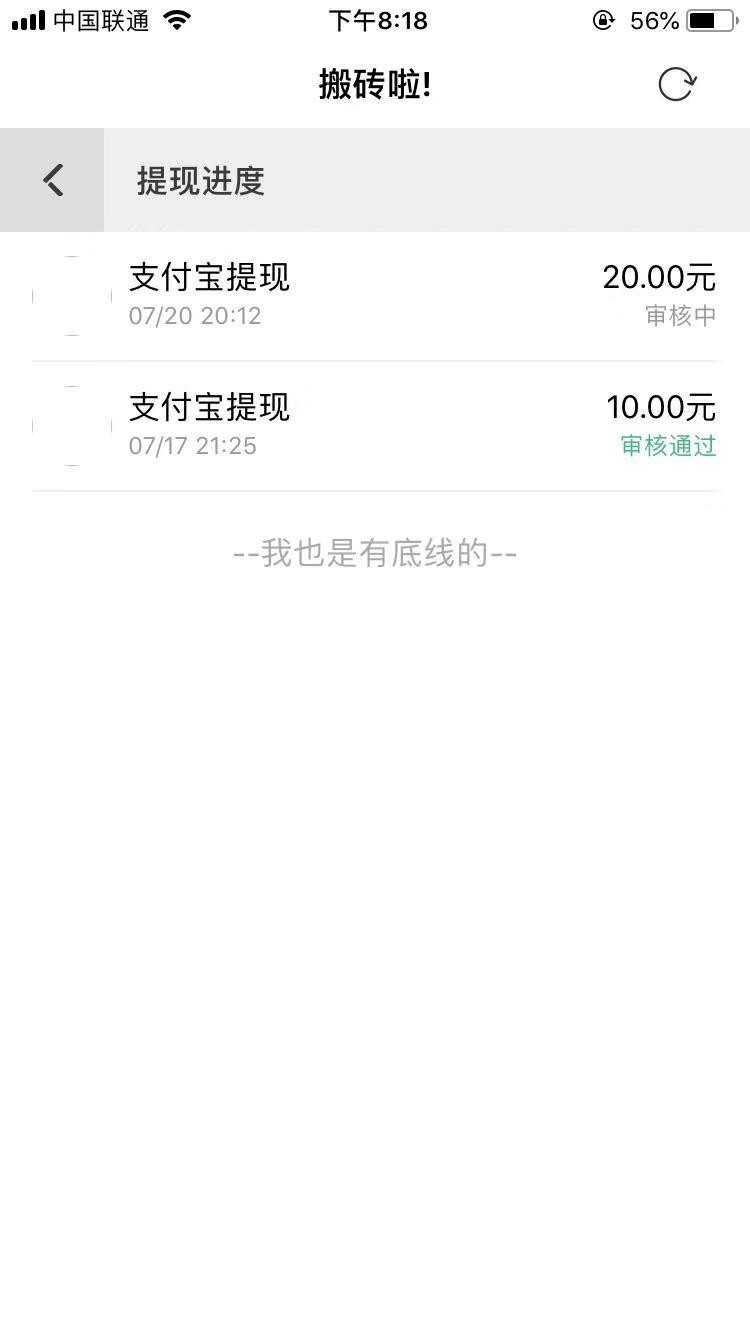The height and width of the screenshot is (1334, 750).
Task: Tap the 07/17 21:25 timestamp
Action: [193, 446]
